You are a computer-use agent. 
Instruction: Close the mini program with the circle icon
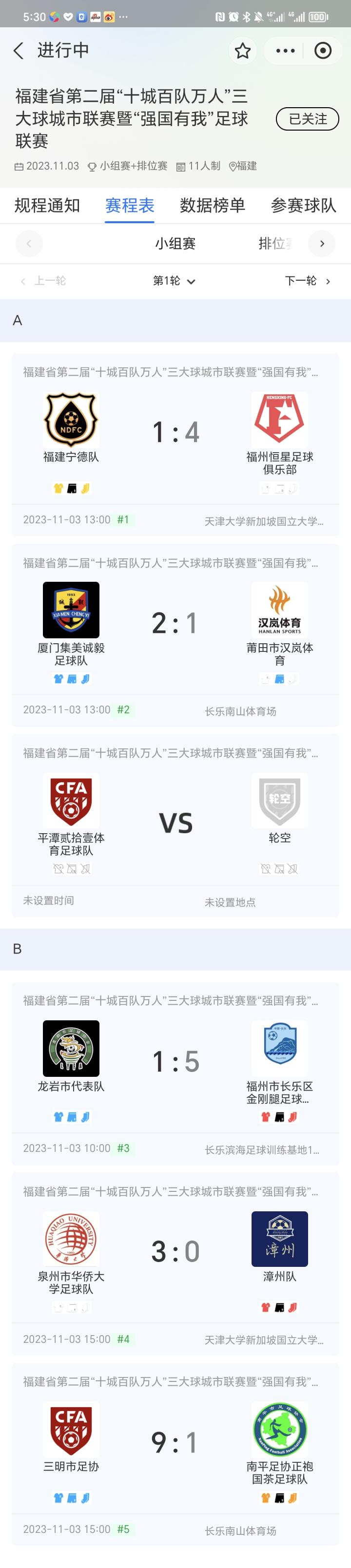click(x=322, y=51)
